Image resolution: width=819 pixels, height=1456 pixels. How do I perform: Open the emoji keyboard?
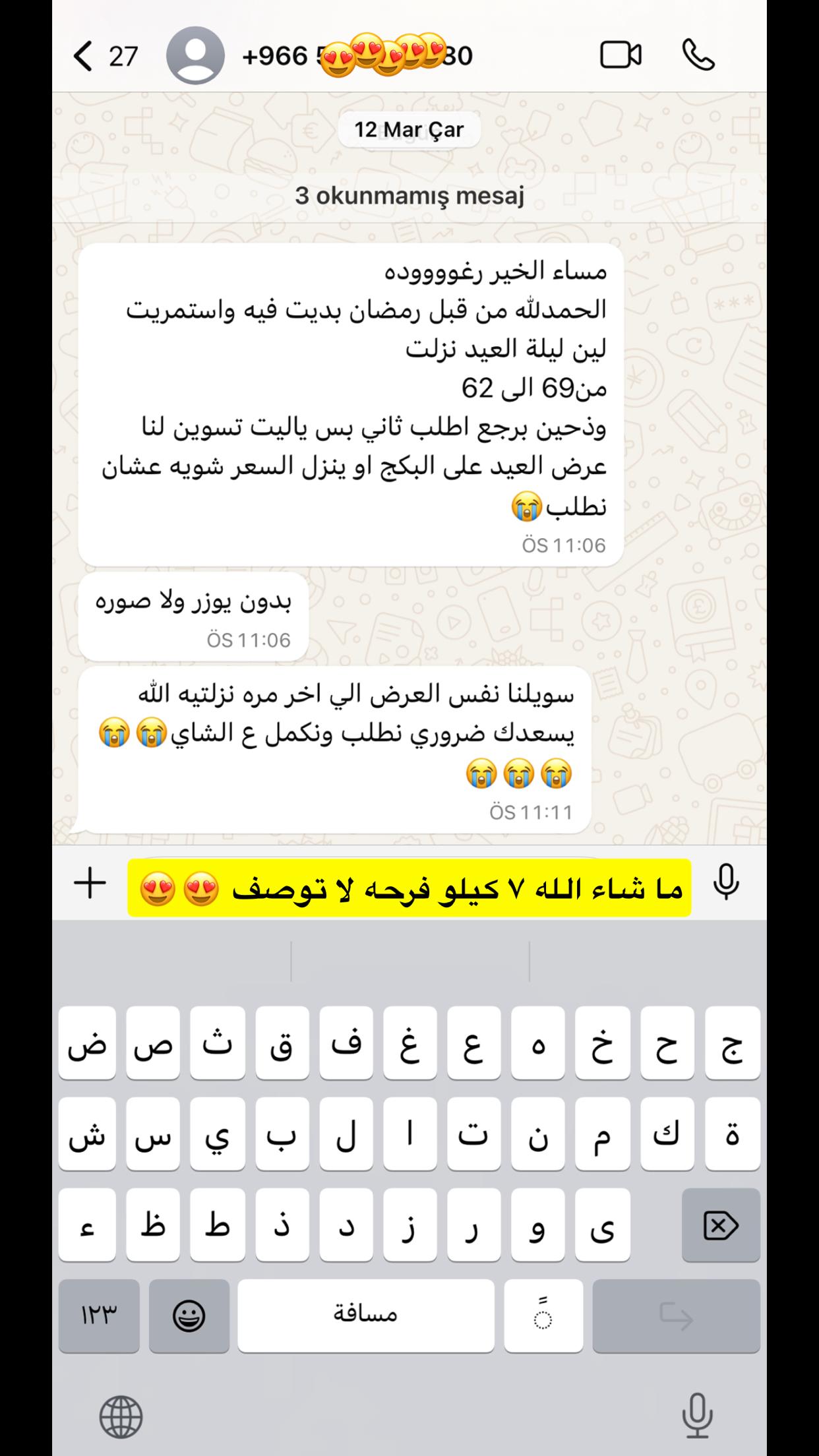point(189,1316)
